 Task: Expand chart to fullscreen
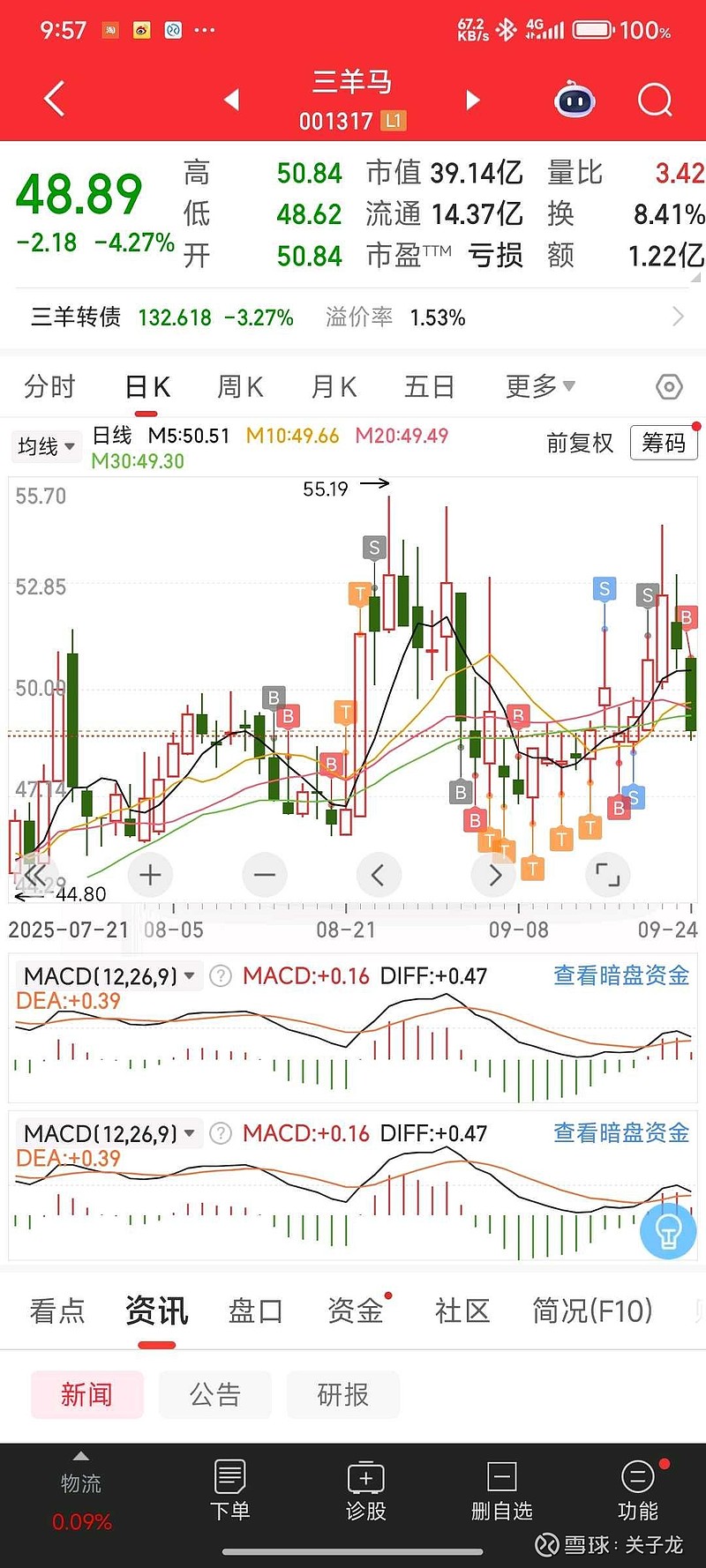click(608, 875)
